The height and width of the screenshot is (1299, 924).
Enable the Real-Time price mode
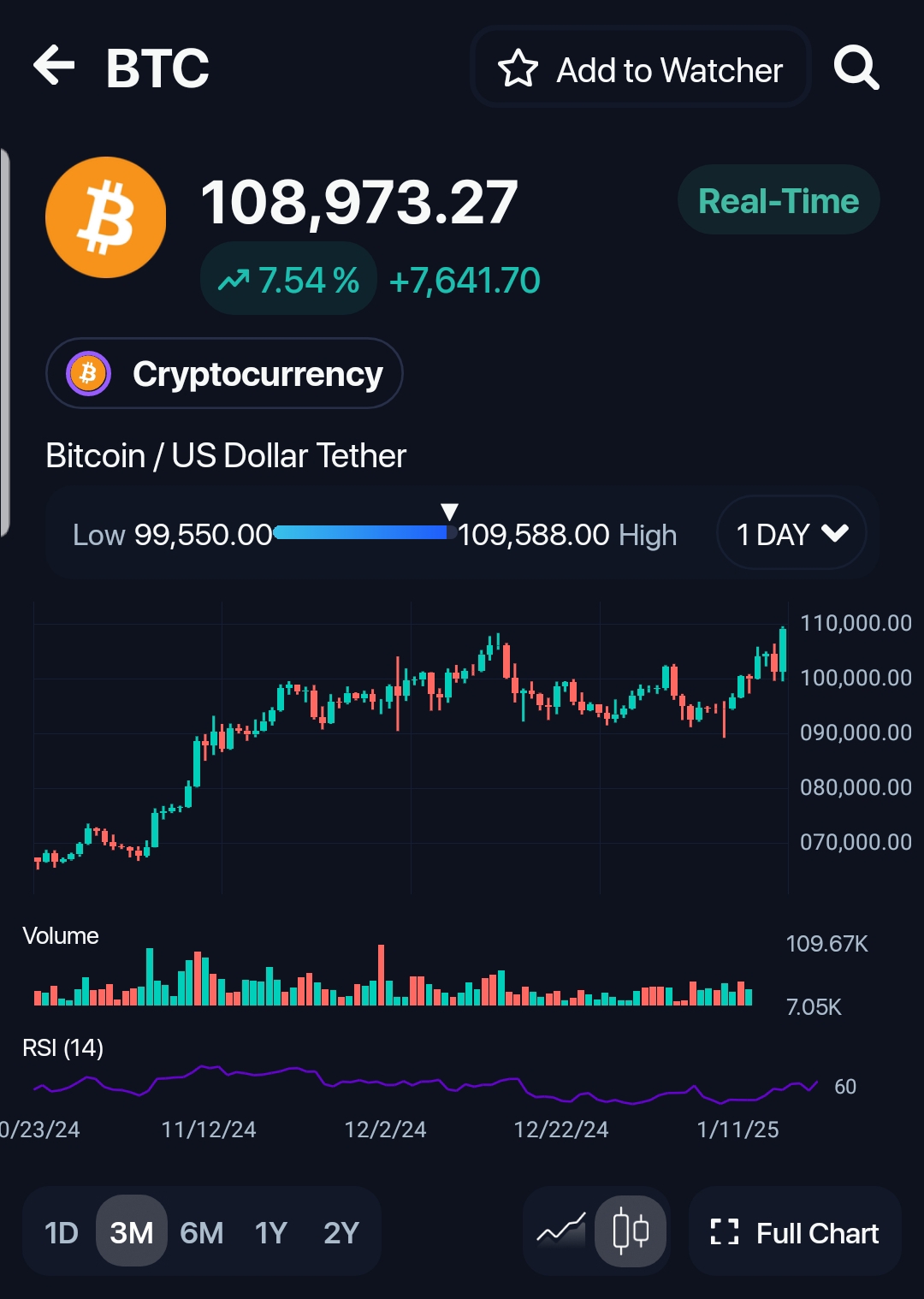click(777, 199)
